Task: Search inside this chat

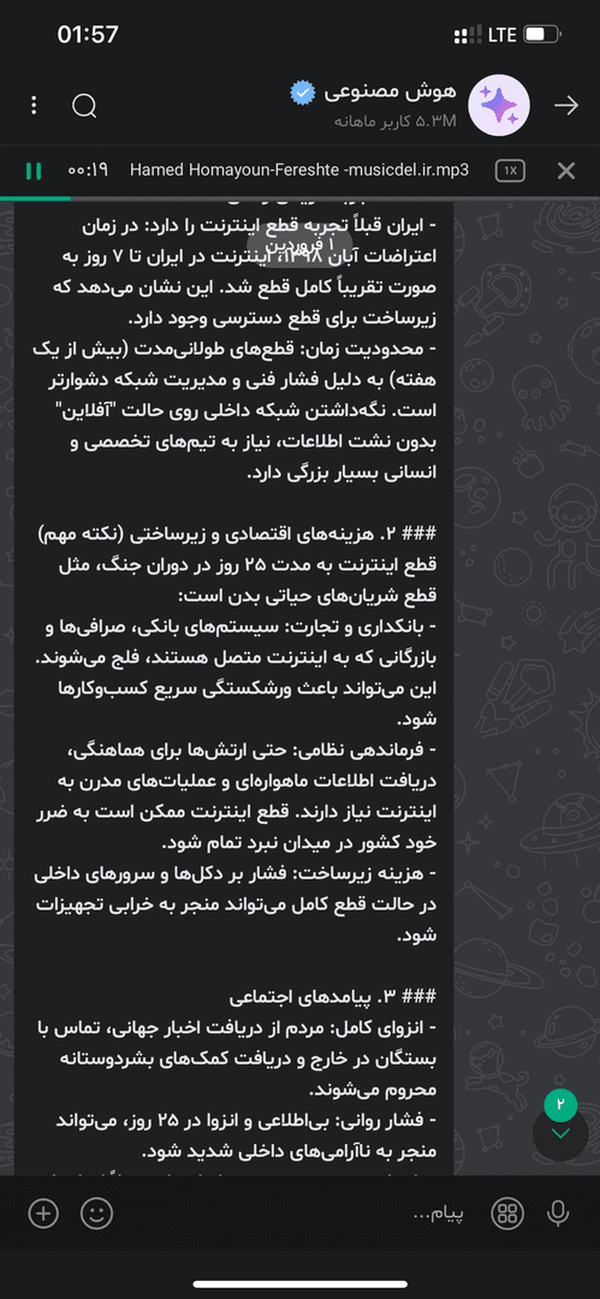Action: [x=85, y=105]
